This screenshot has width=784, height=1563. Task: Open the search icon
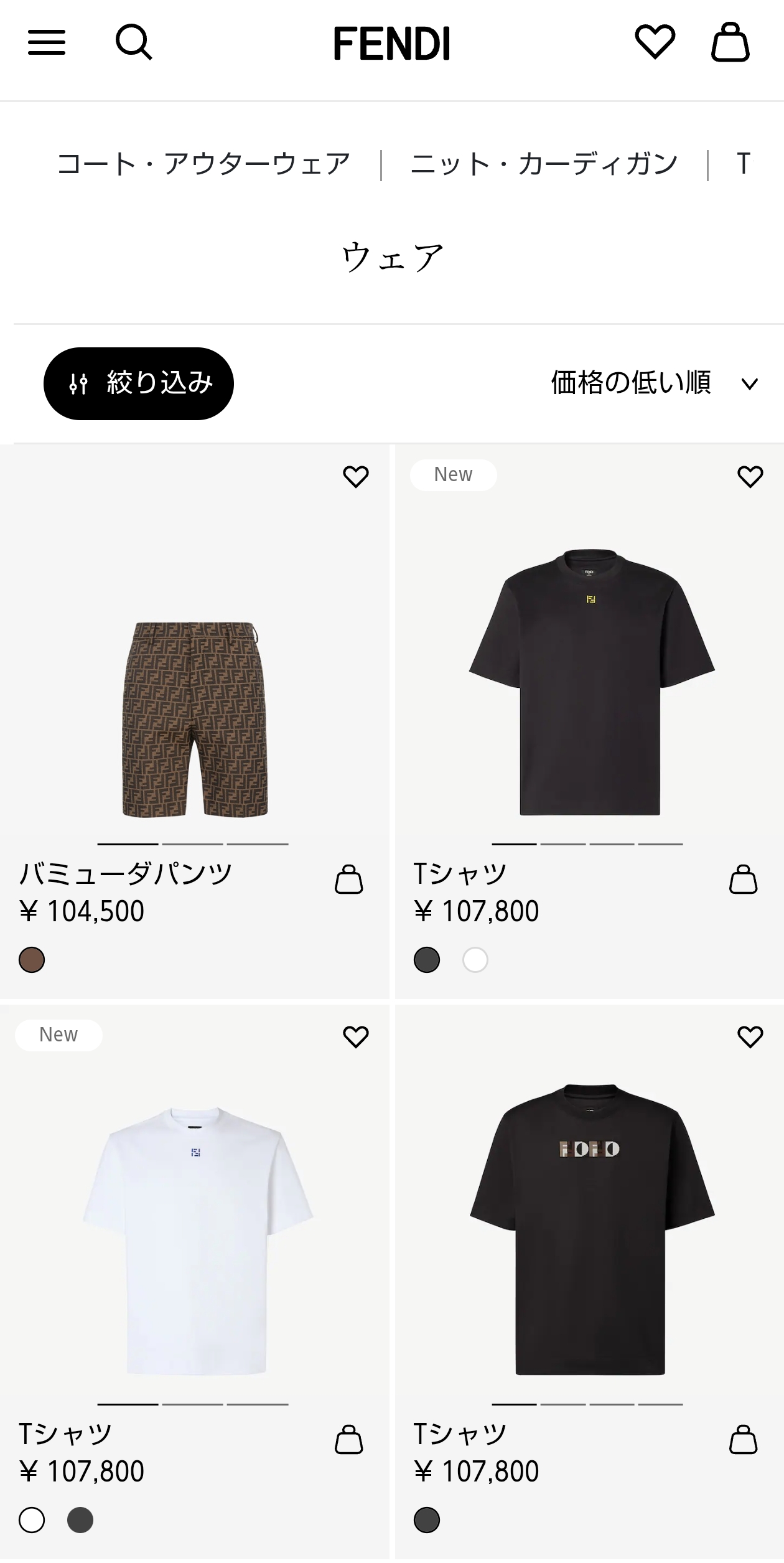[134, 42]
